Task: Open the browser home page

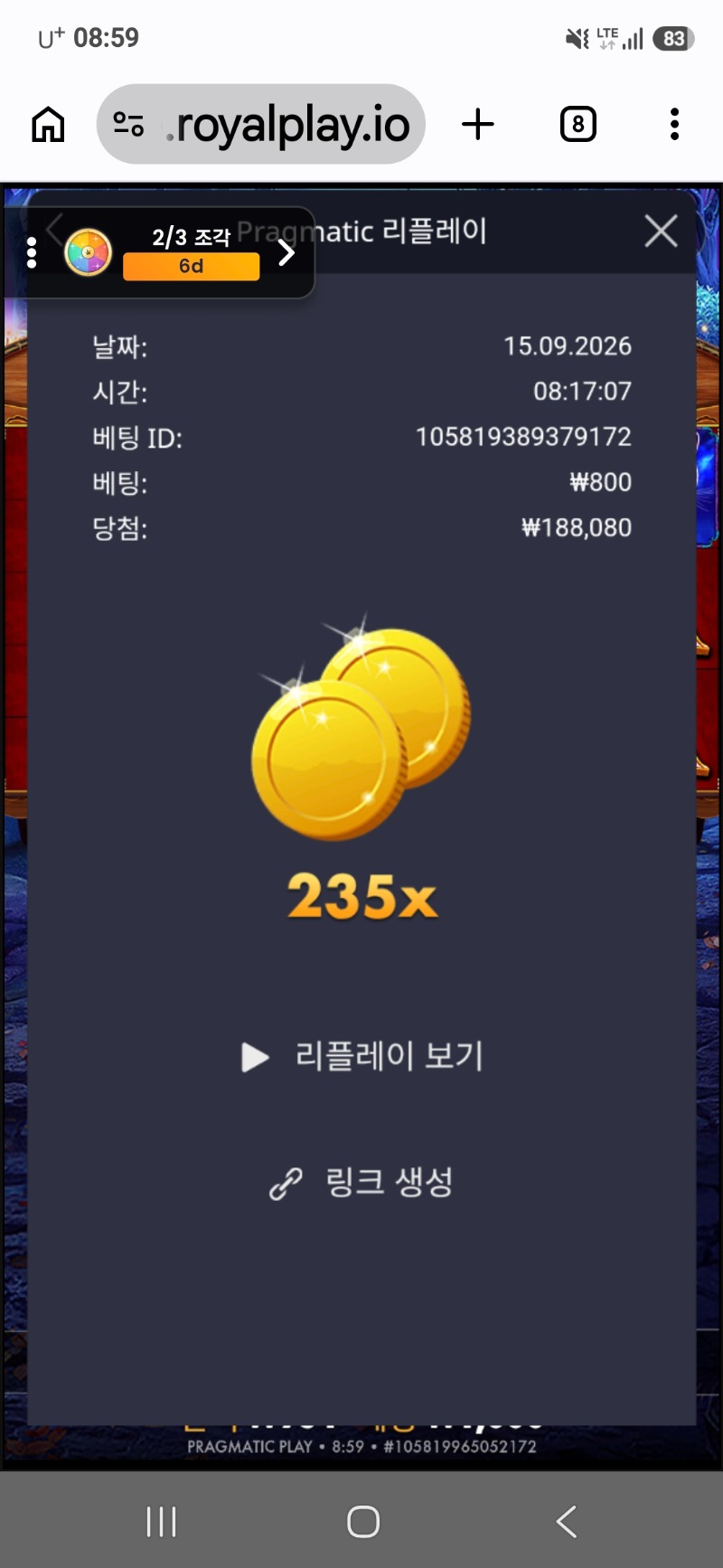Action: coord(48,125)
